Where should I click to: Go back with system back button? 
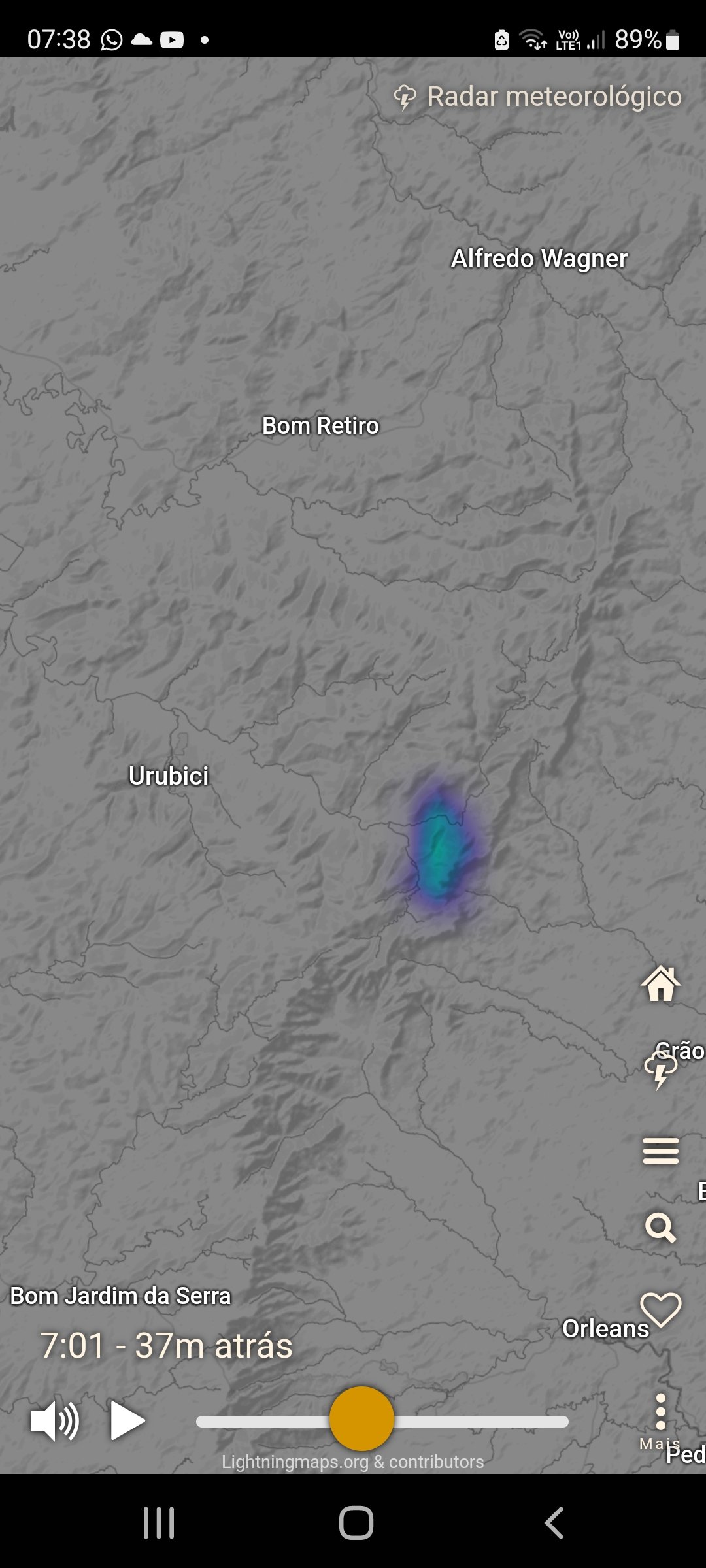(x=554, y=1523)
